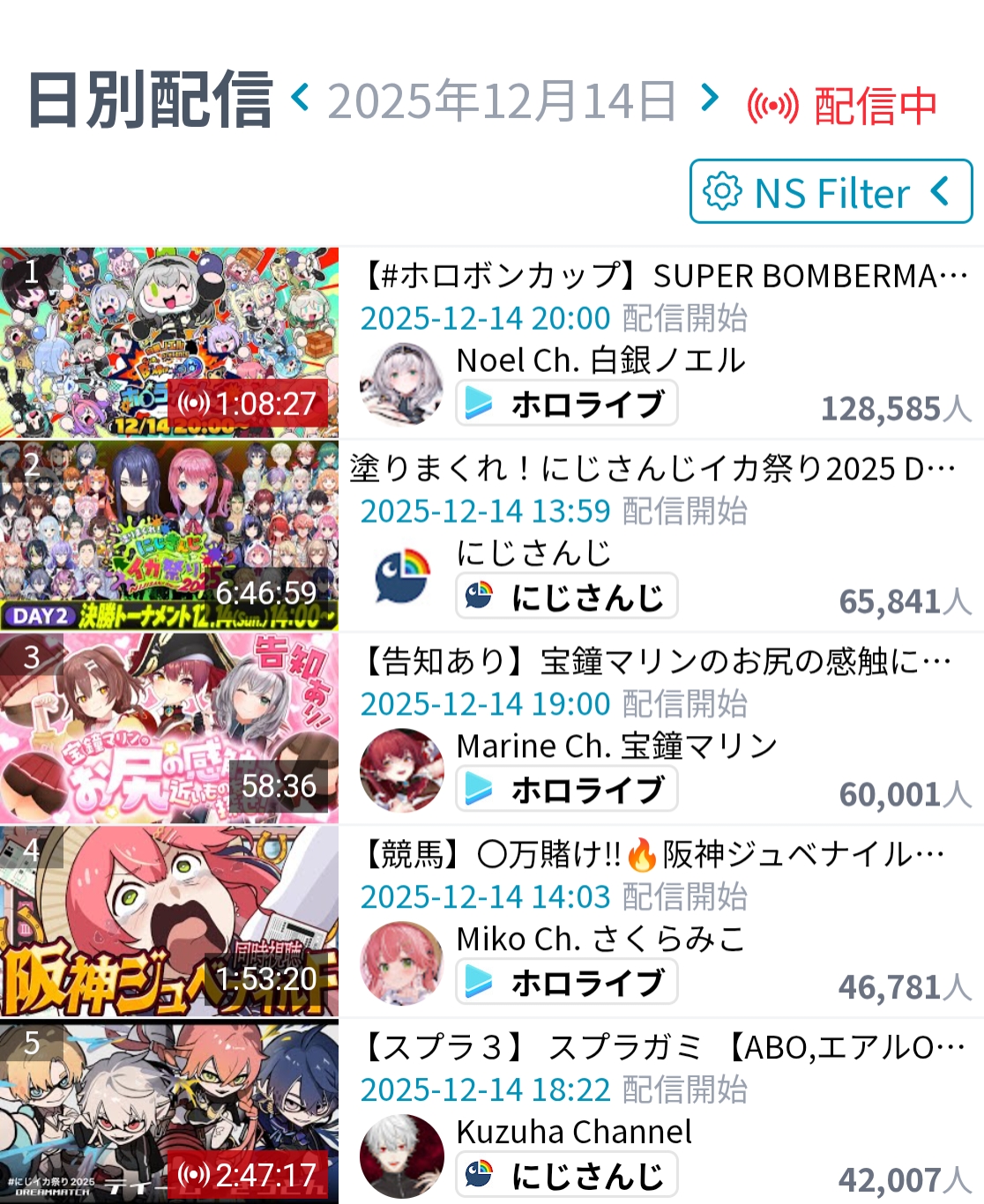
Task: Open the #ホロボンカップ SUPER BOMBERMAN stream thumbnail
Action: click(x=169, y=343)
